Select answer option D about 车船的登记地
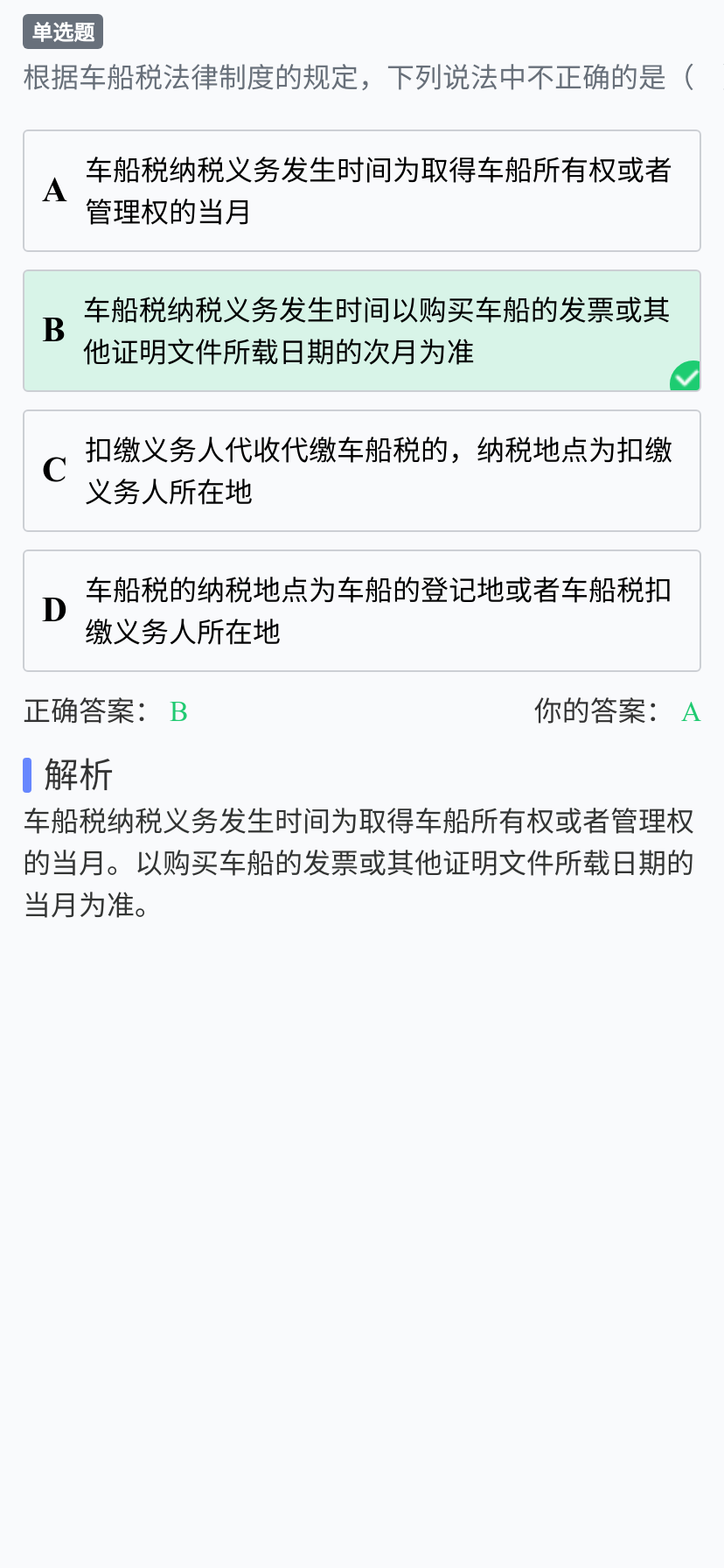 click(362, 611)
